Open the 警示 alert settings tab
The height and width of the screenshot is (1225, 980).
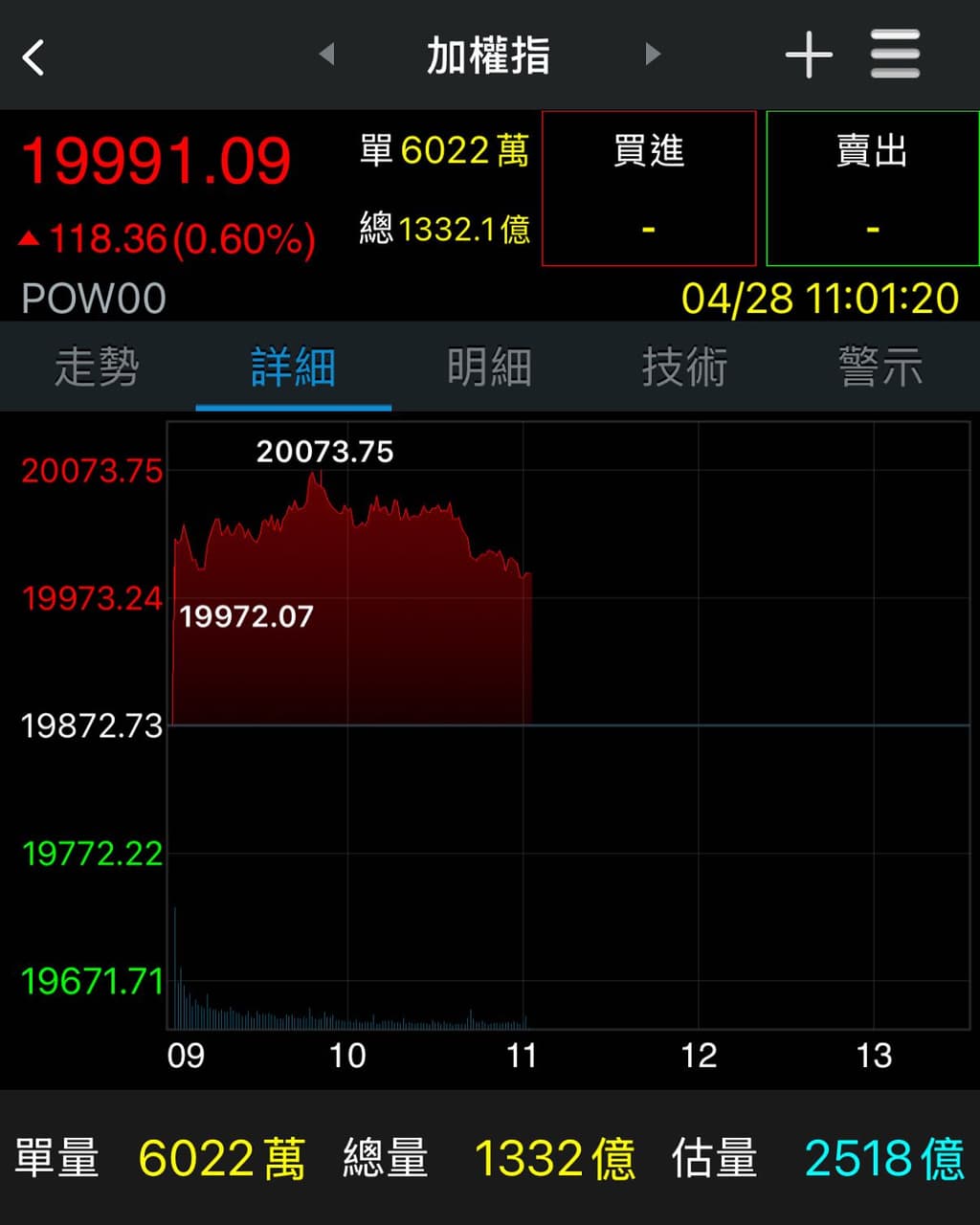(x=880, y=367)
